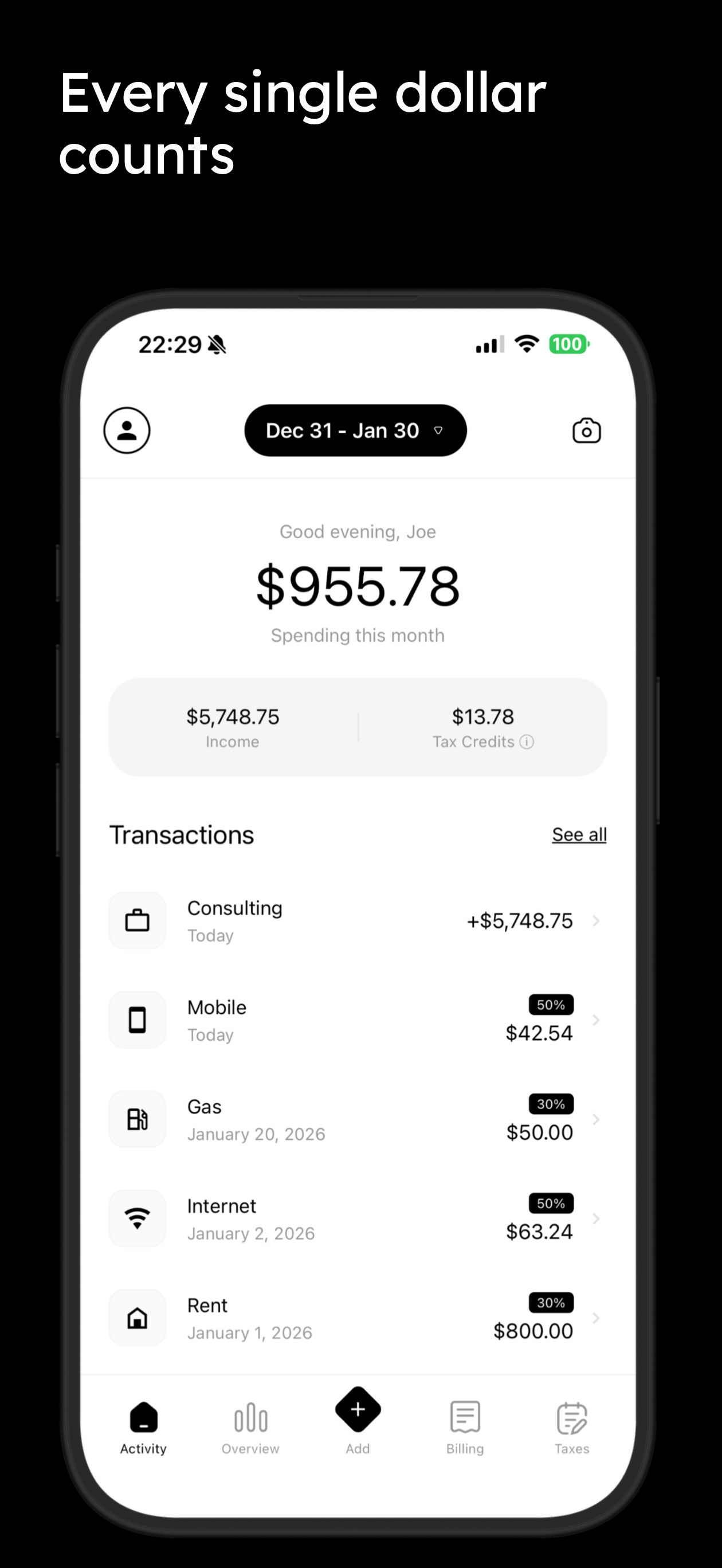Screen dimensions: 722x1568
Task: Switch to the Taxes tab
Action: coord(571,1424)
